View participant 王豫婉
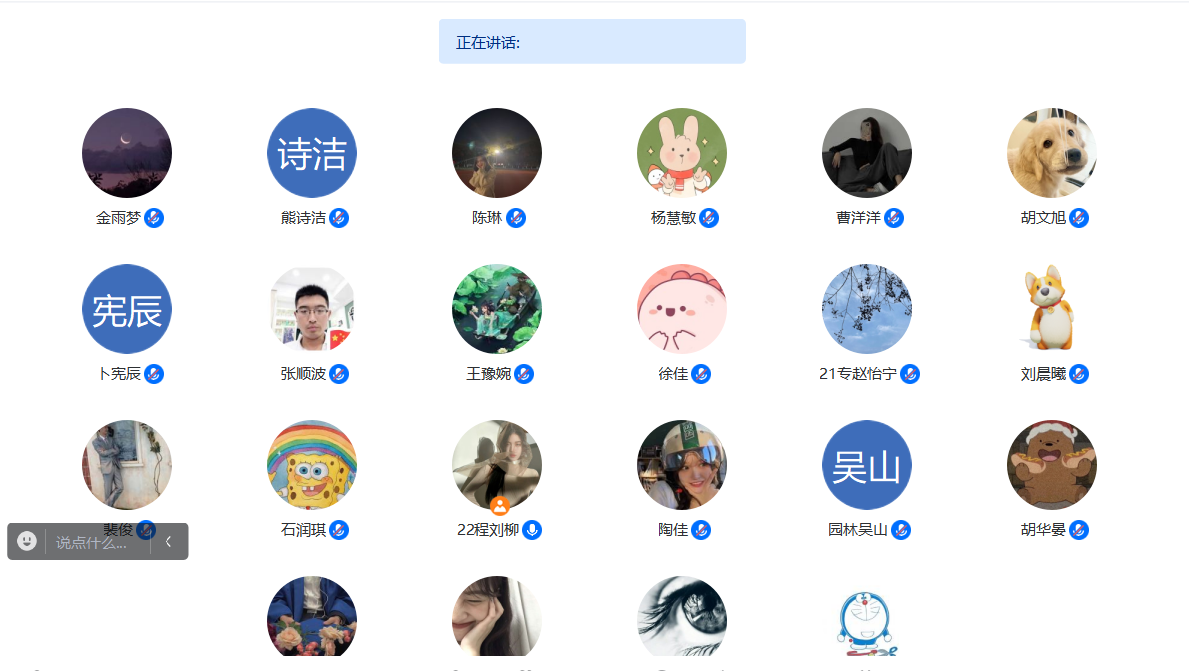This screenshot has height=671, width=1189. (x=497, y=309)
